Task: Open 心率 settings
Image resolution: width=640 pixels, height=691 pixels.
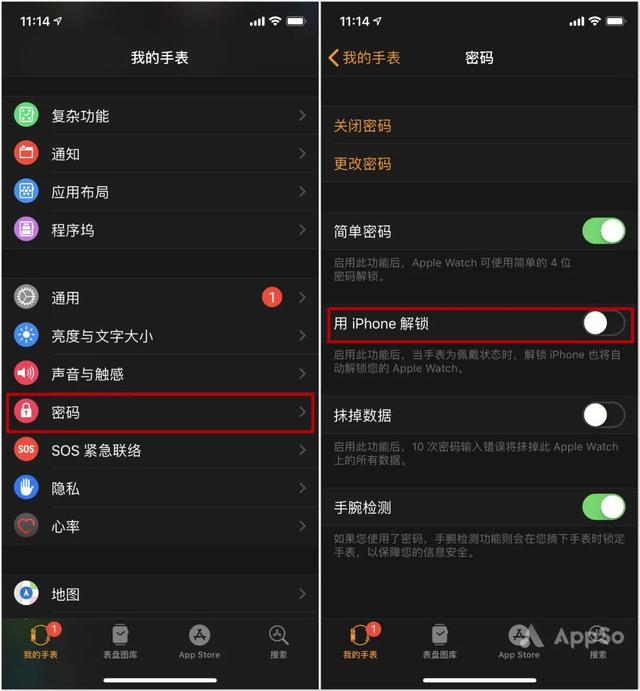Action: pos(160,526)
